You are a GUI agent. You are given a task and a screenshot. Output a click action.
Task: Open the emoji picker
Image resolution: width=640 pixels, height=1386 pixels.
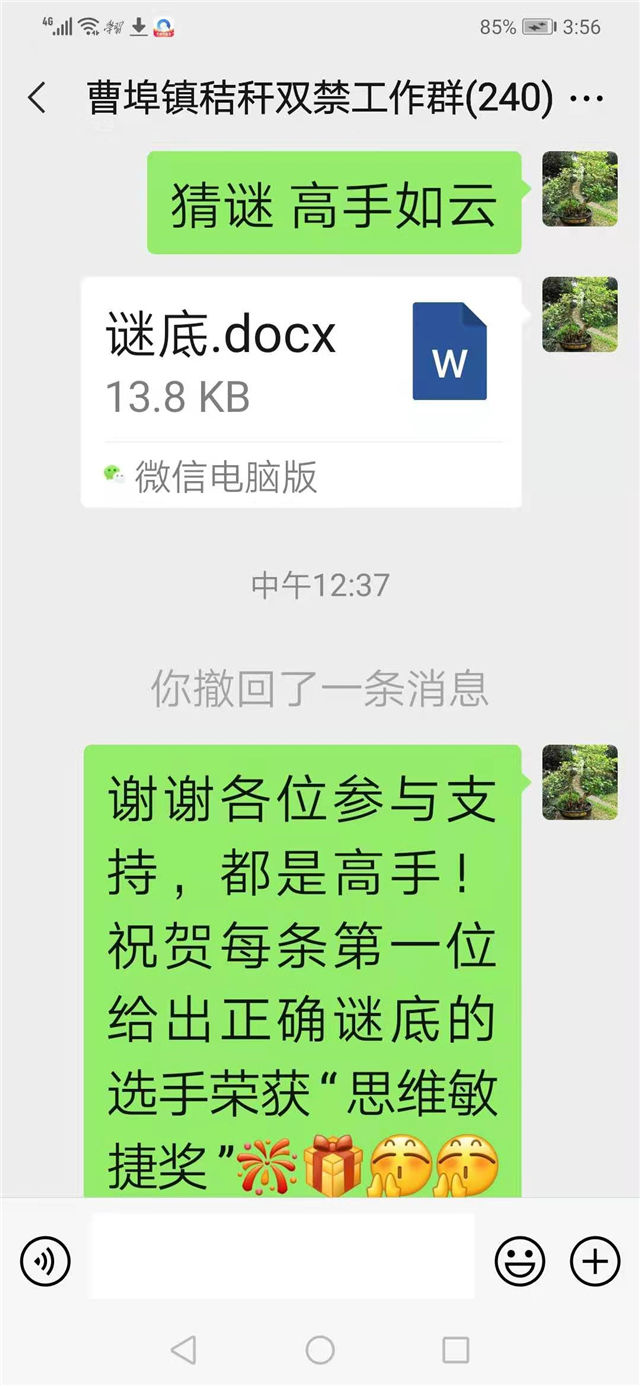[520, 1260]
